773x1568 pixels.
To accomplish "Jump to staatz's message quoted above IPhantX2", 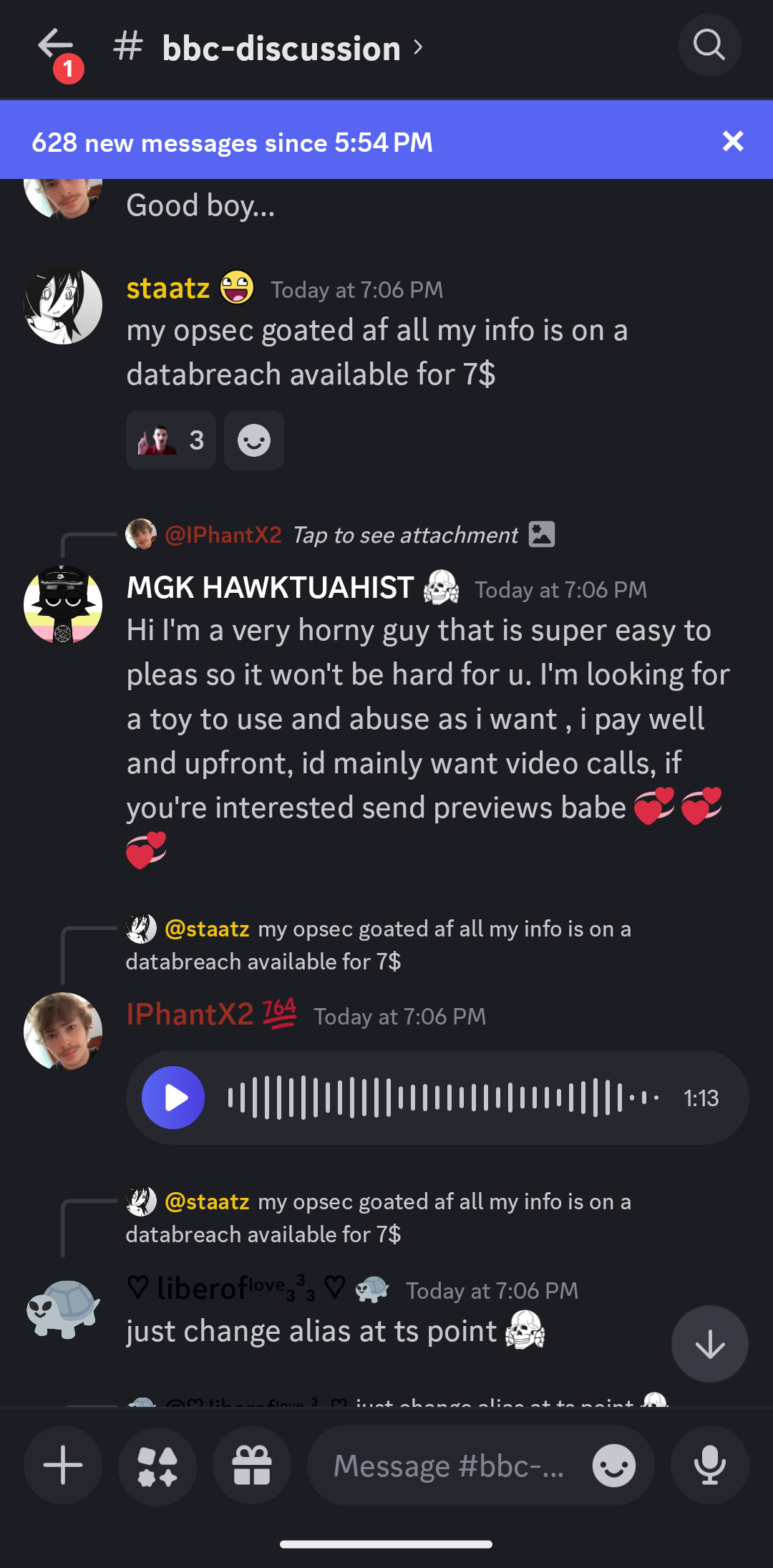I will click(x=401, y=944).
